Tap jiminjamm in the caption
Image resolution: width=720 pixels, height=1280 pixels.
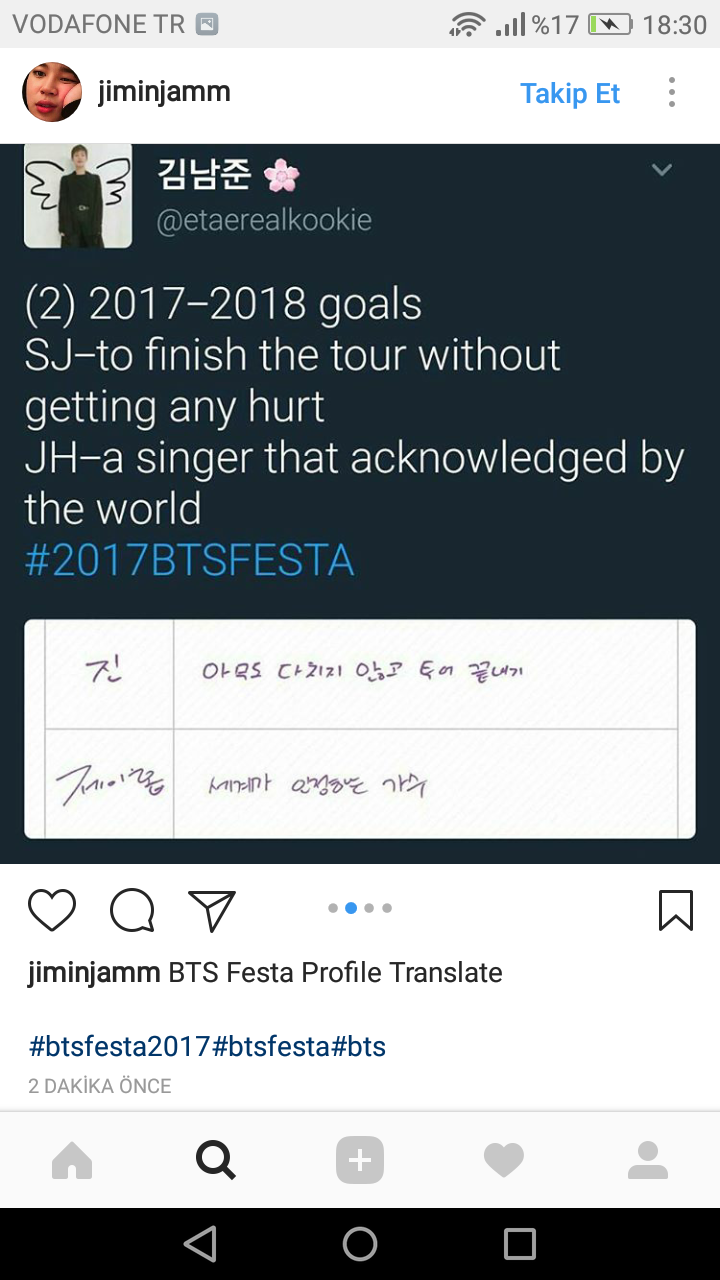click(x=94, y=972)
